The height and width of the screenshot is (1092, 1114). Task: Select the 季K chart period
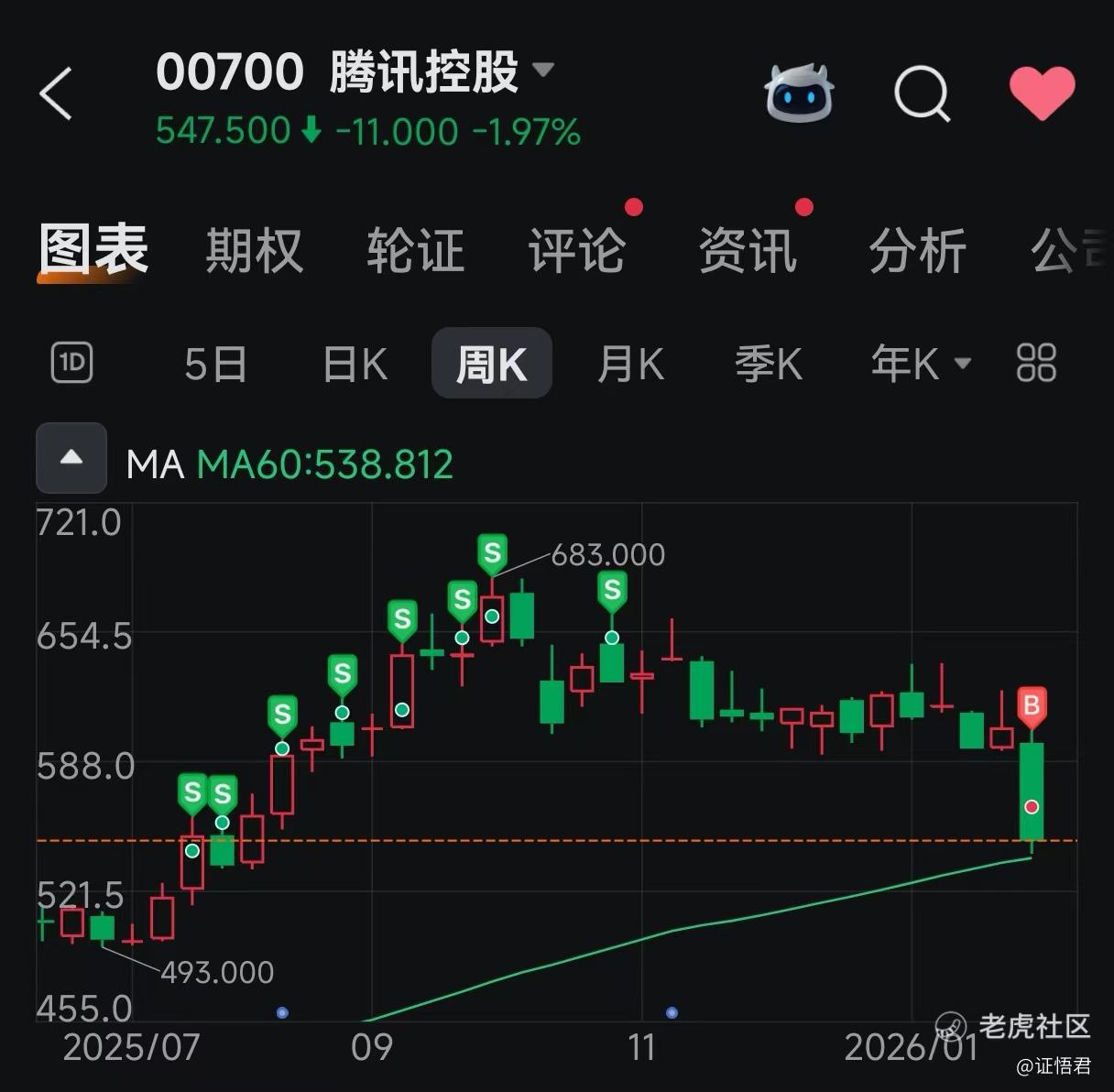pyautogui.click(x=768, y=364)
